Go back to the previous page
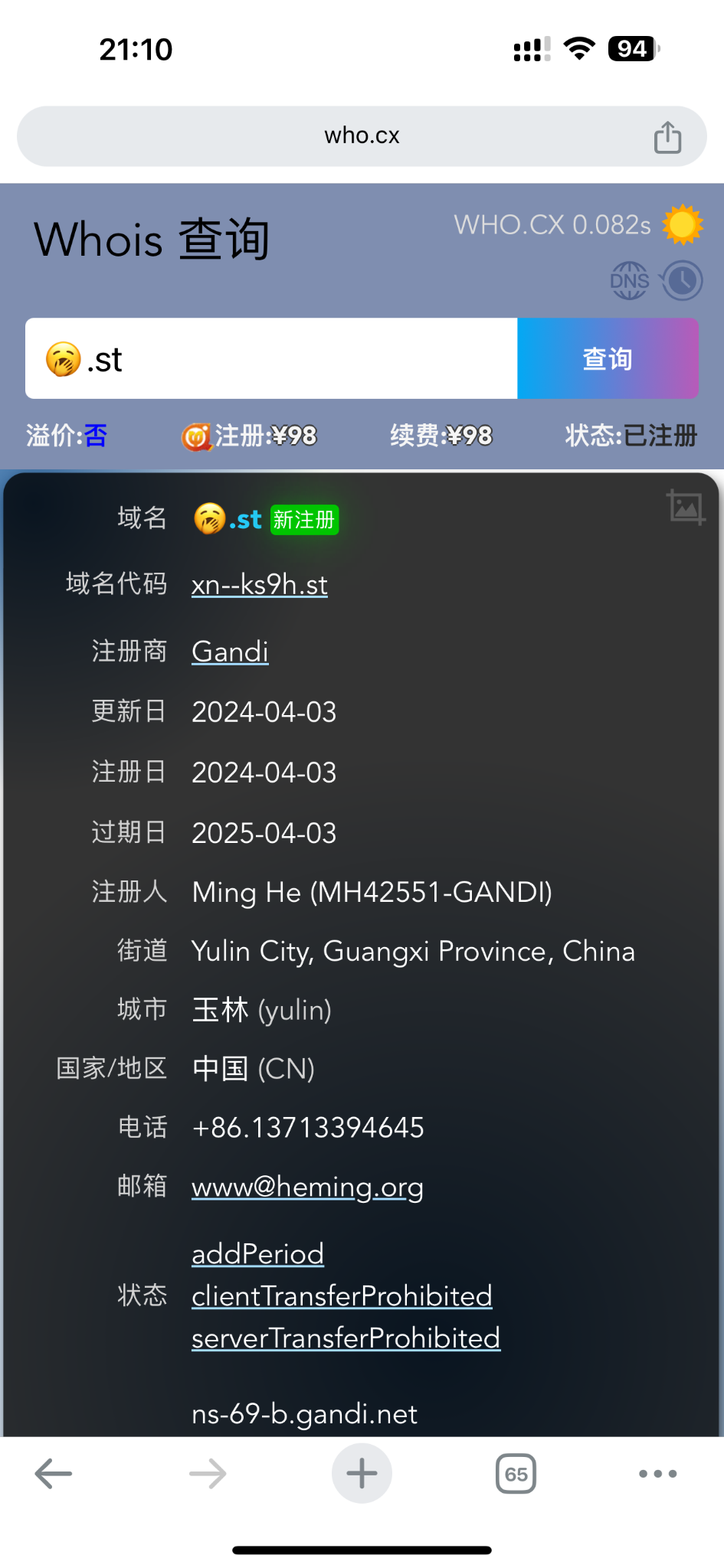Viewport: 724px width, 1568px height. pos(54,1473)
